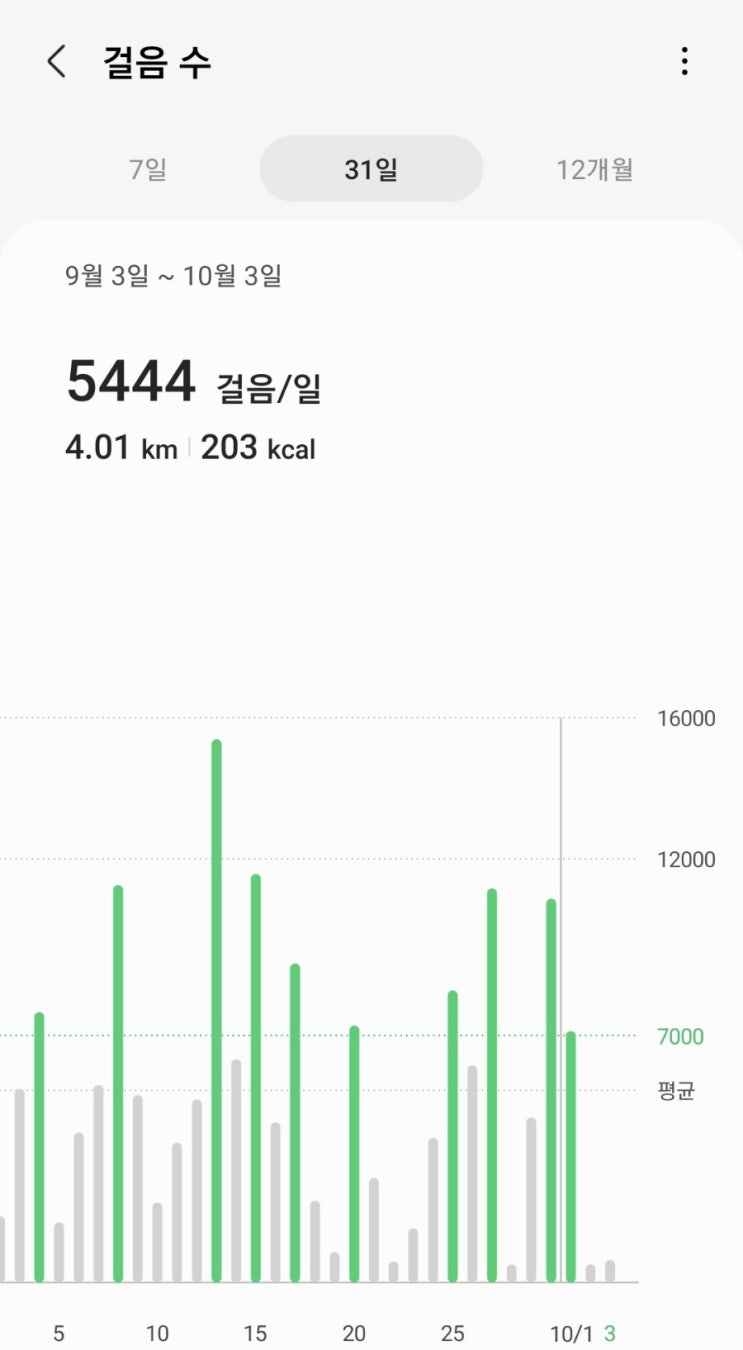Open the more options overflow menu
The image size is (743, 1350).
684,62
